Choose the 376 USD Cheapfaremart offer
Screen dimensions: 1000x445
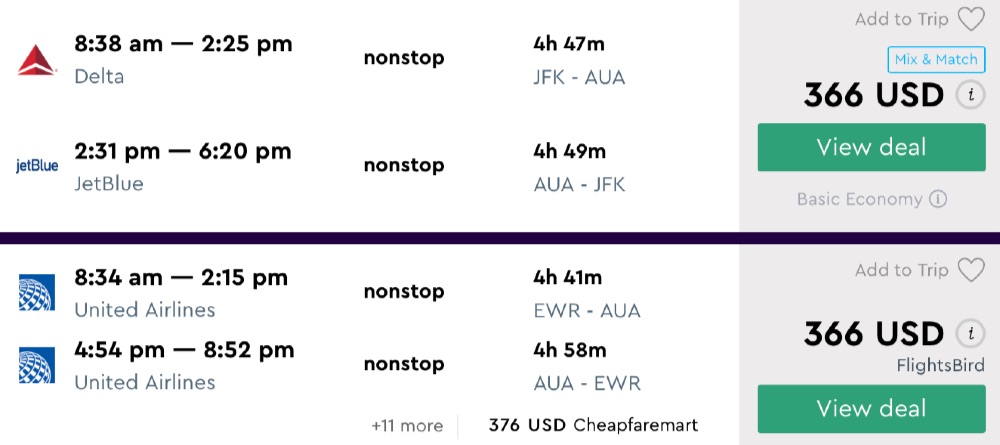point(593,426)
